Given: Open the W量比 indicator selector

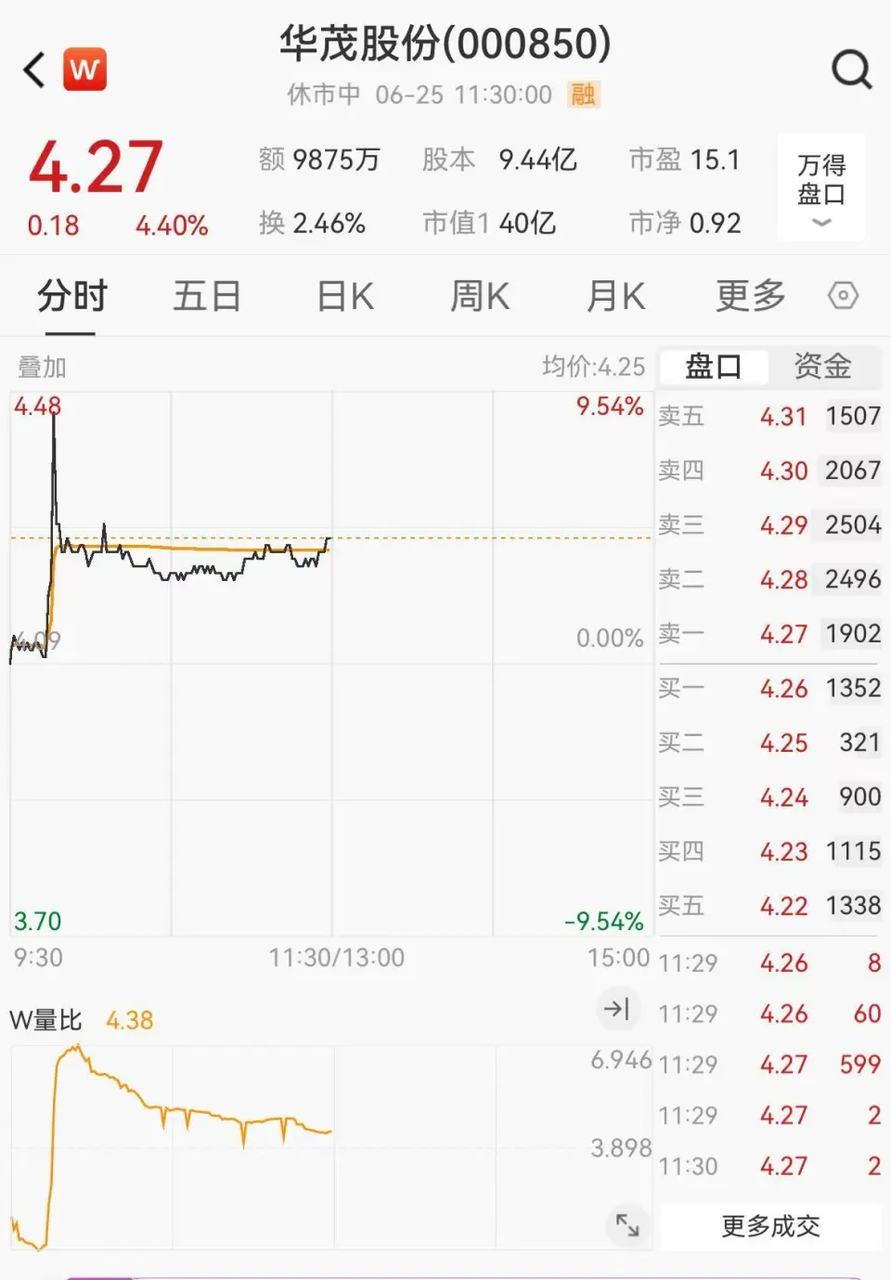Looking at the screenshot, I should [x=46, y=1021].
